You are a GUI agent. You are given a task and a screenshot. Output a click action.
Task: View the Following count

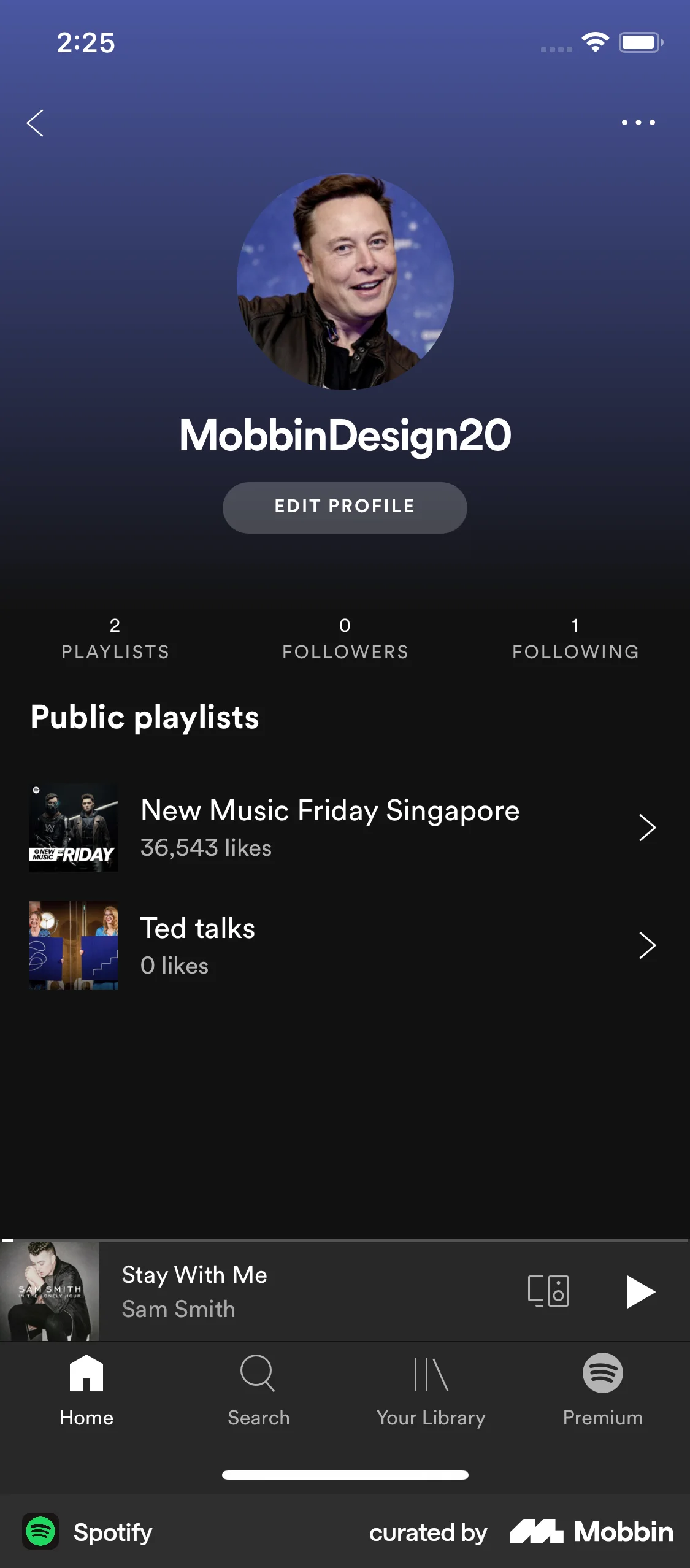[575, 639]
